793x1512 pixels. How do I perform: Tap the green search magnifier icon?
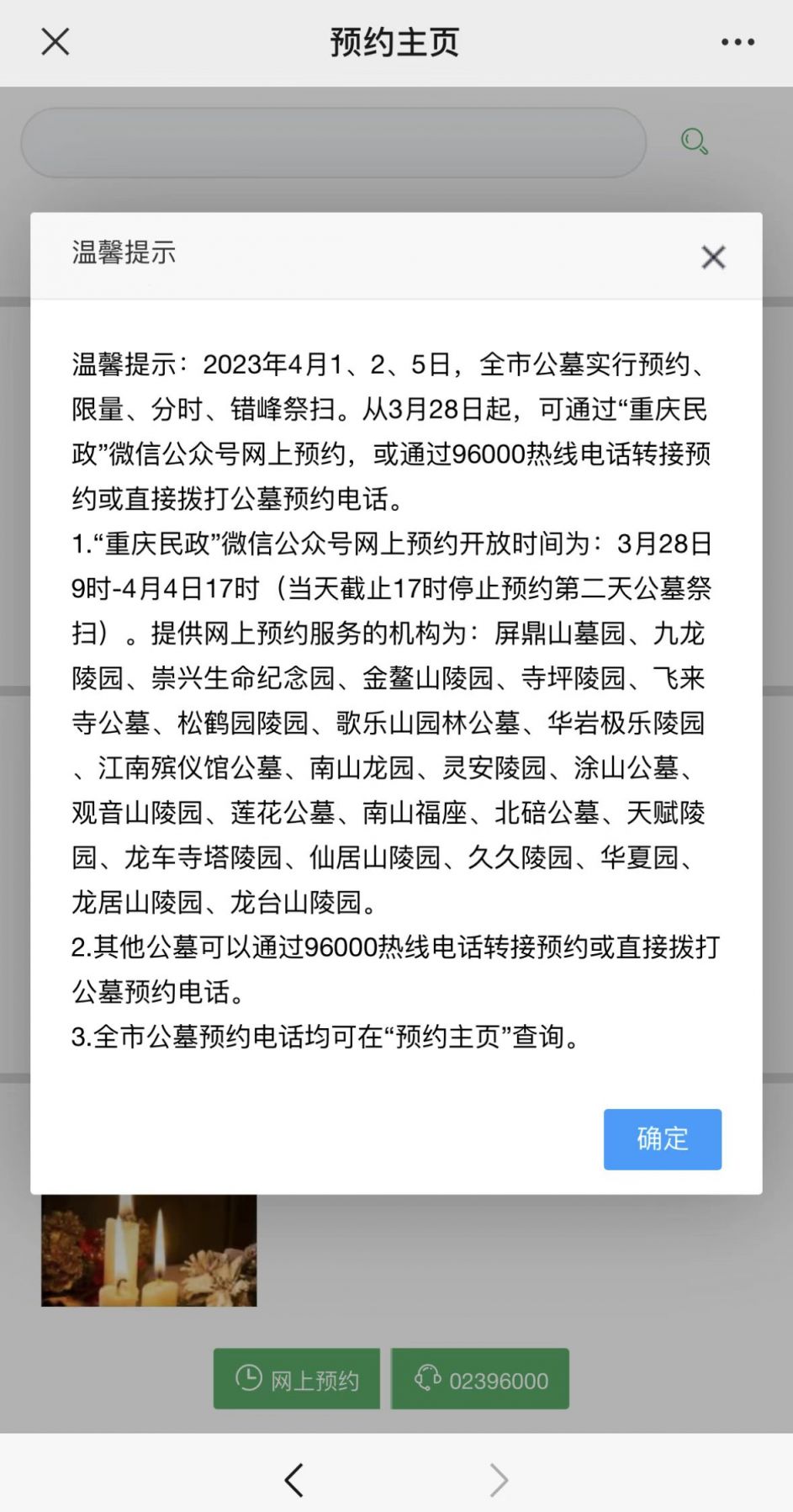coord(694,141)
